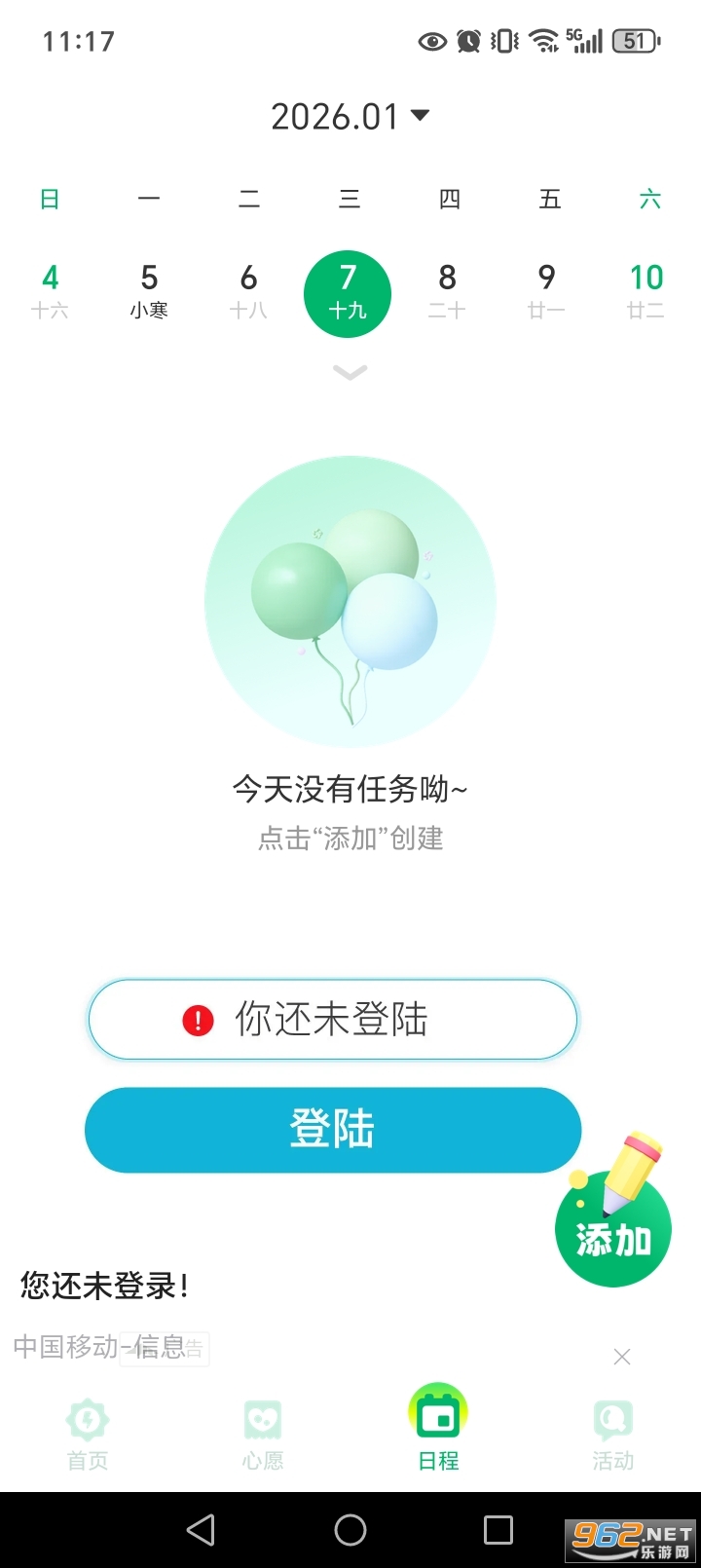Viewport: 701px width, 1568px height.
Task: Select the highlighted date 7 十九
Action: coord(348,293)
